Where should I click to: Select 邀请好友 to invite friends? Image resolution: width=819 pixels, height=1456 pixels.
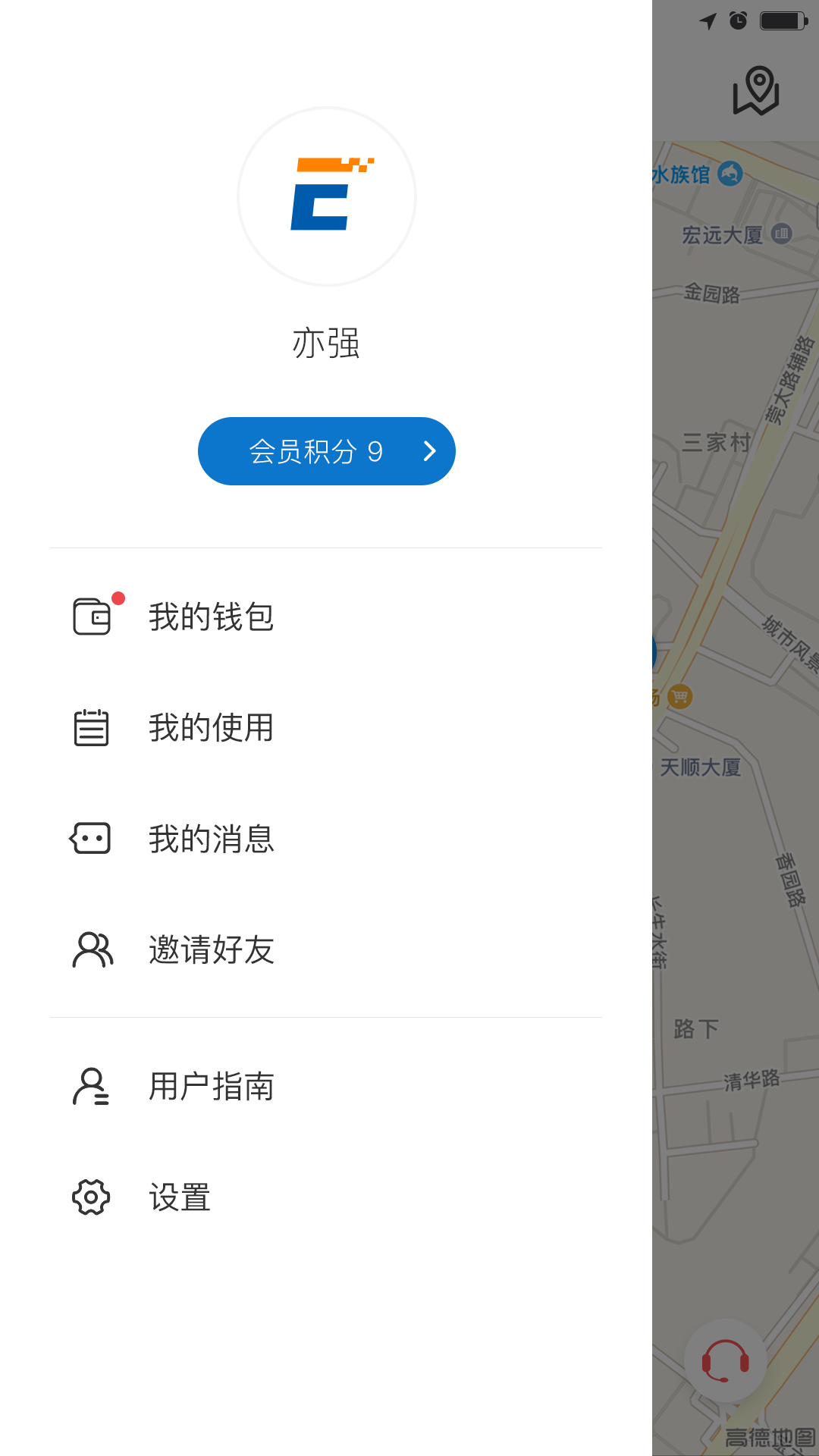(211, 949)
